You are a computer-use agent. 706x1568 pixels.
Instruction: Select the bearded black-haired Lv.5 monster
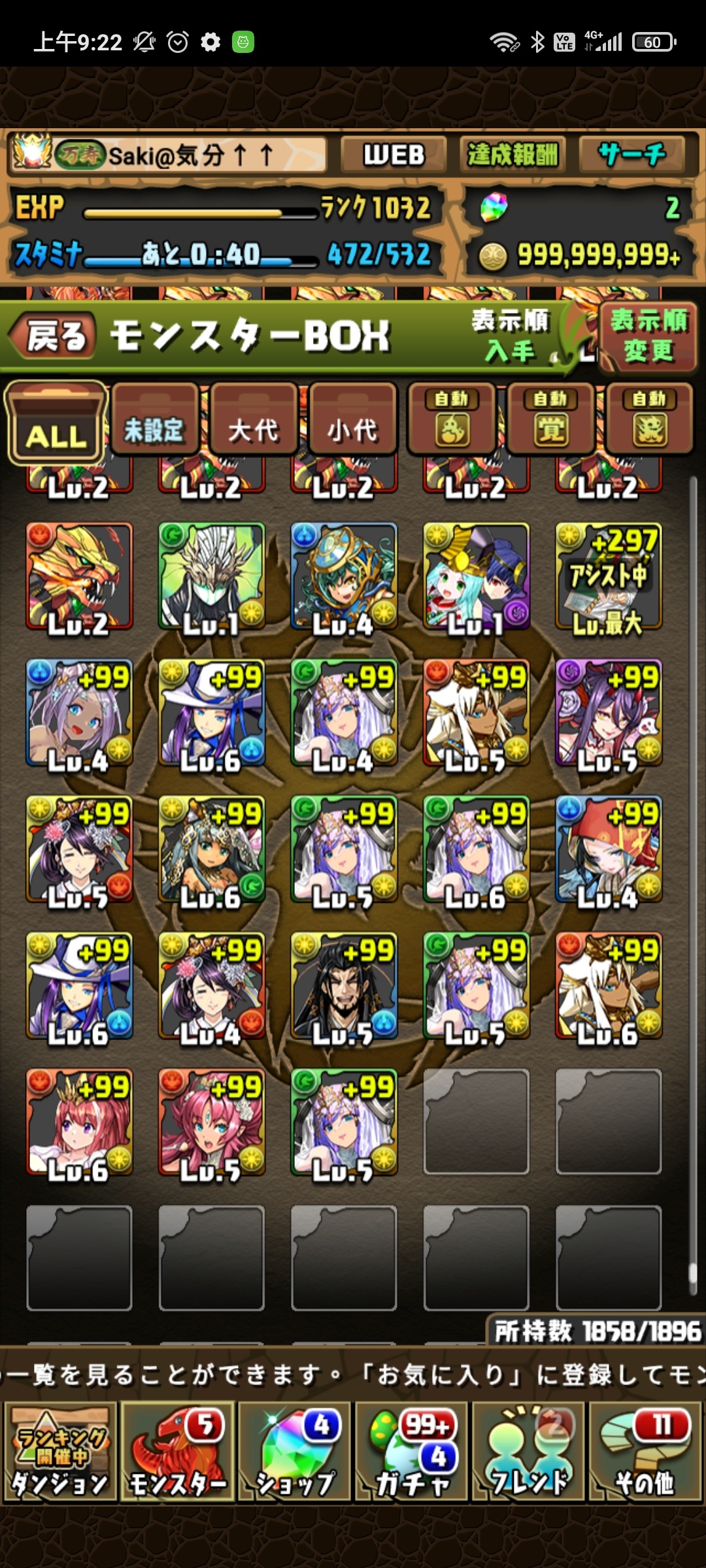pos(344,987)
